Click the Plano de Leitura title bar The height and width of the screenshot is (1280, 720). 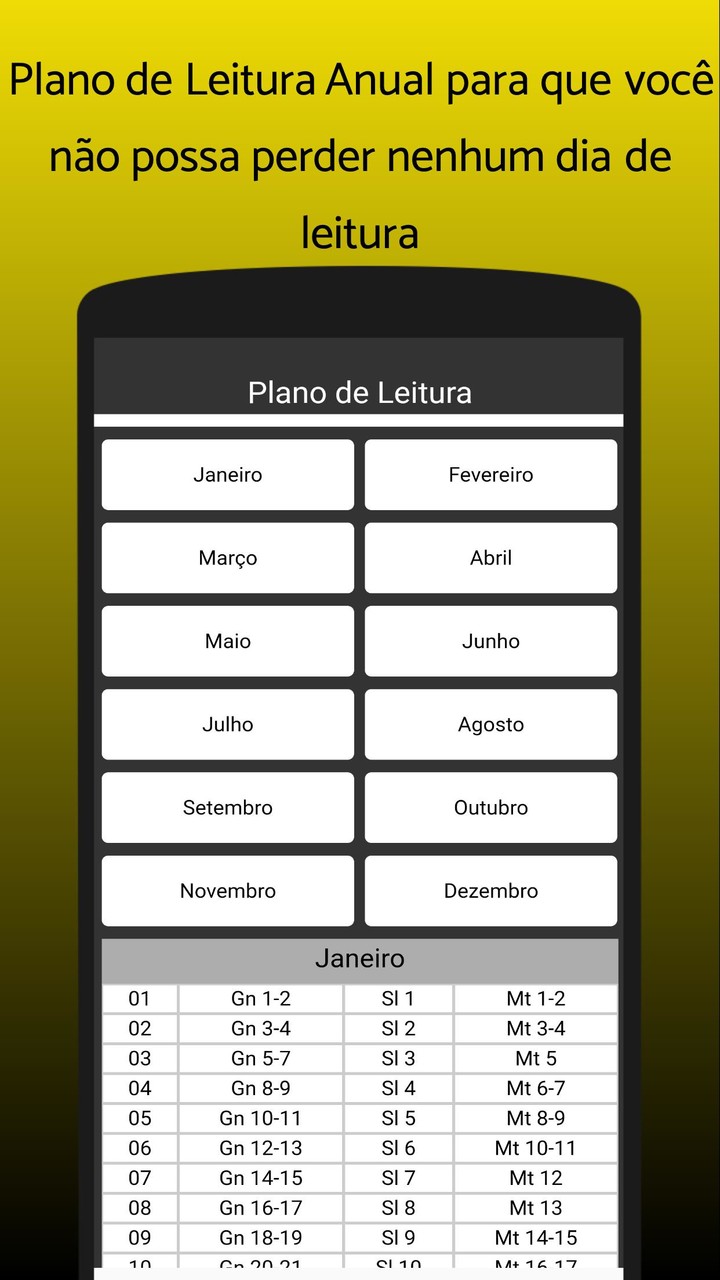click(359, 392)
